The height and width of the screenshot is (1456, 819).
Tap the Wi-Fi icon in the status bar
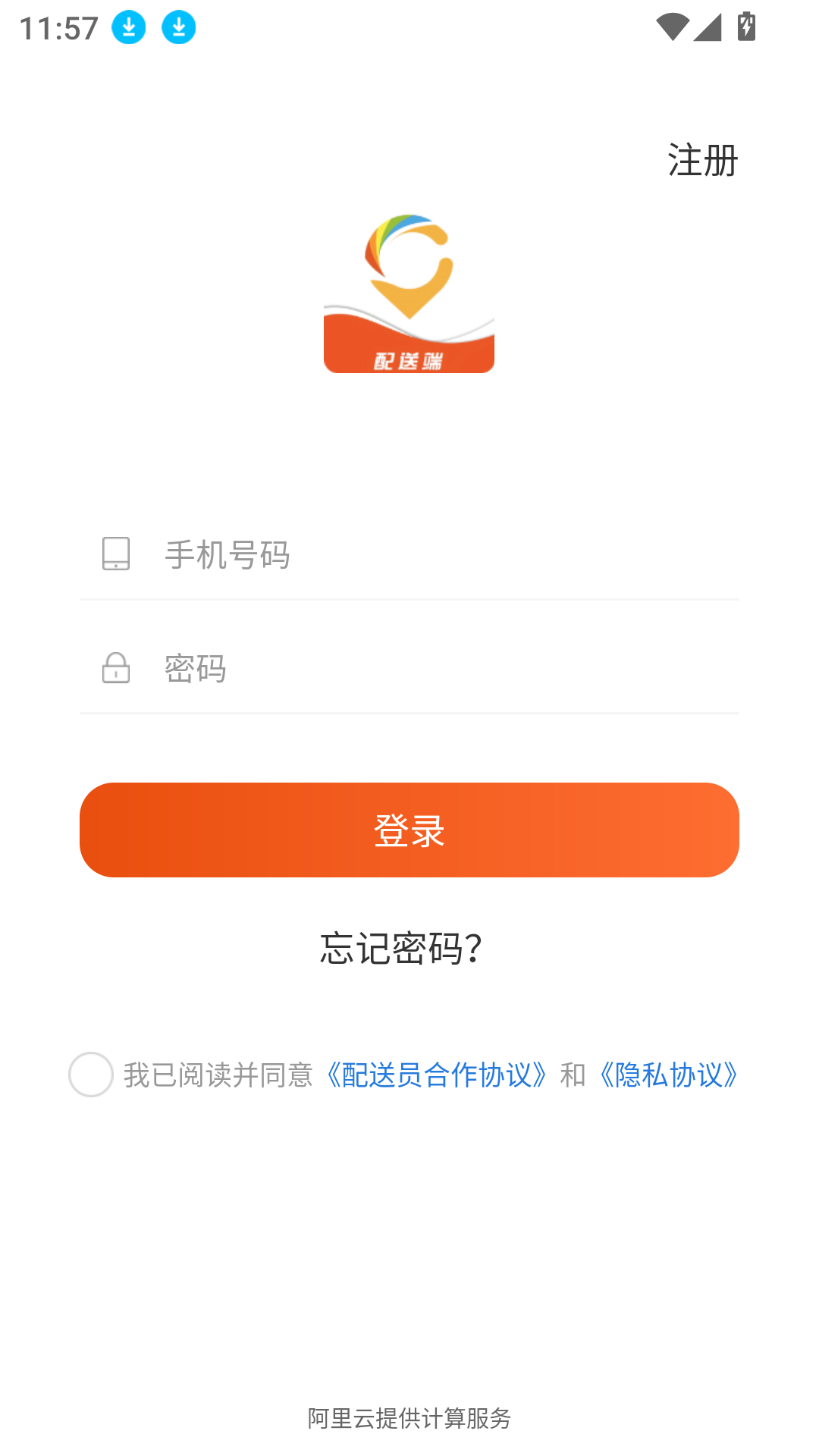[672, 27]
